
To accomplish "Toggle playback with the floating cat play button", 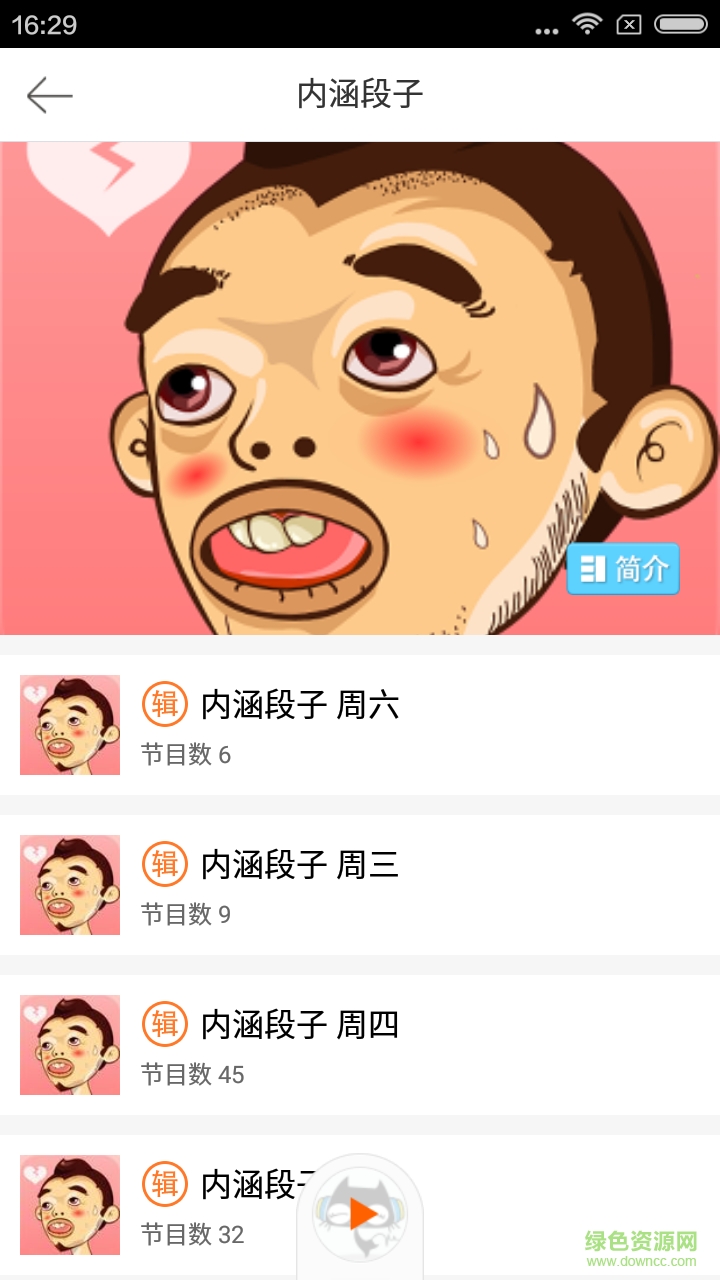I will pyautogui.click(x=360, y=1215).
